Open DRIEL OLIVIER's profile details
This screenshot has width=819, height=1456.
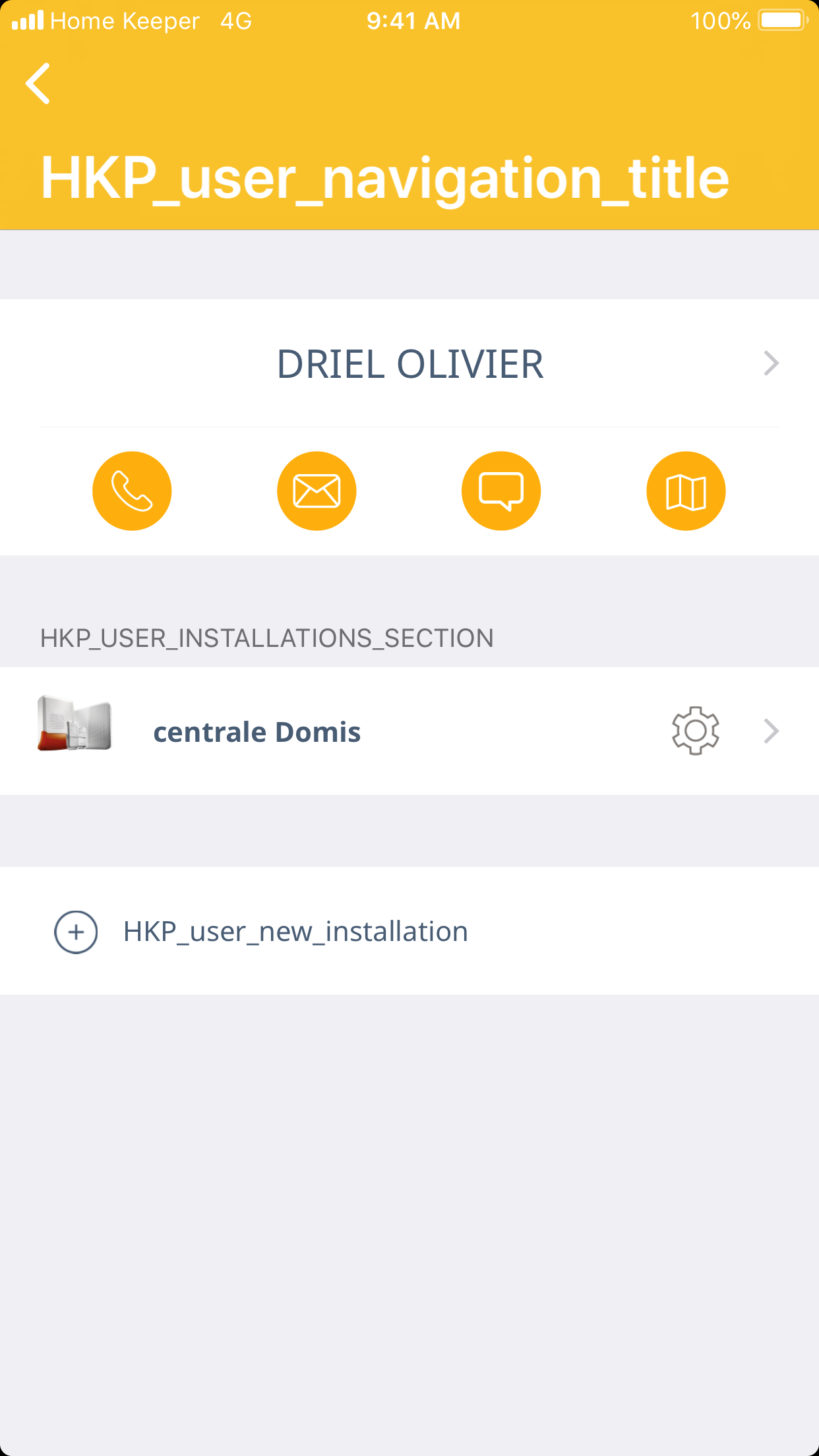(409, 364)
